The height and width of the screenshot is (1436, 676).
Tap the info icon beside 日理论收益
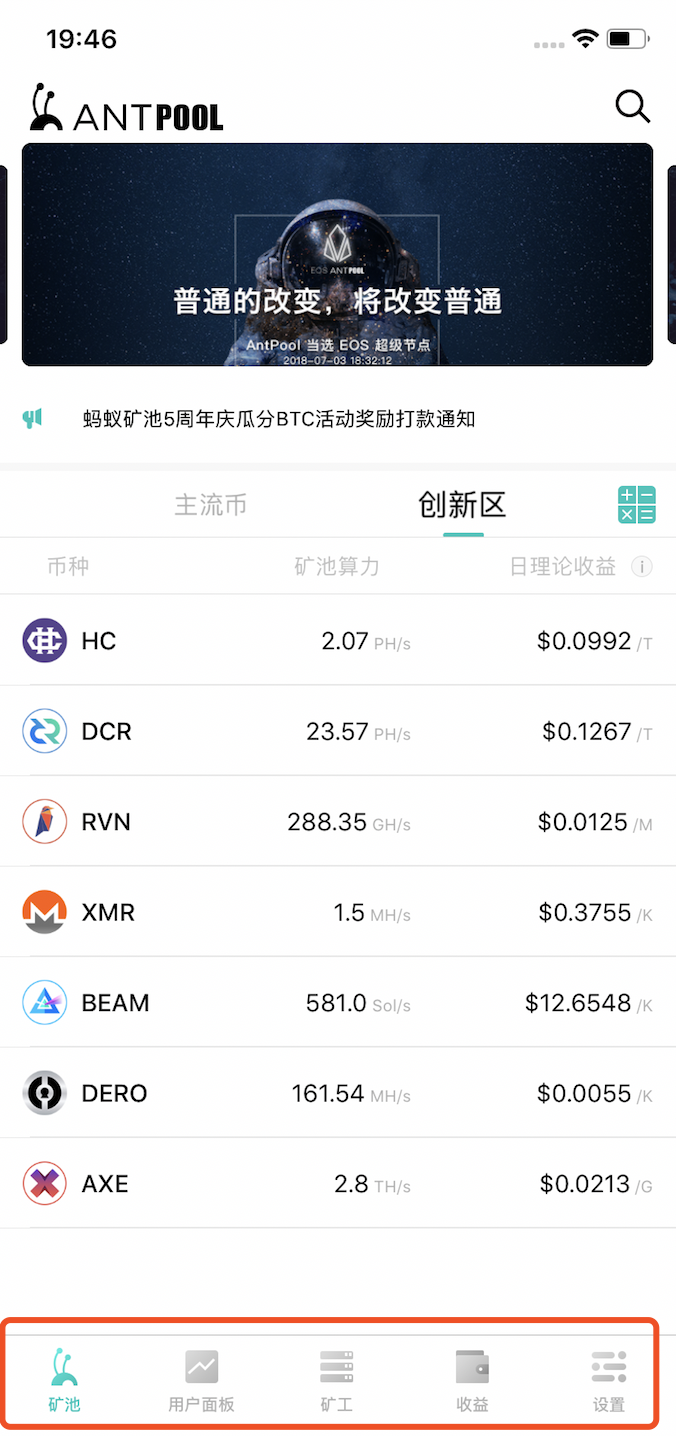(642, 567)
